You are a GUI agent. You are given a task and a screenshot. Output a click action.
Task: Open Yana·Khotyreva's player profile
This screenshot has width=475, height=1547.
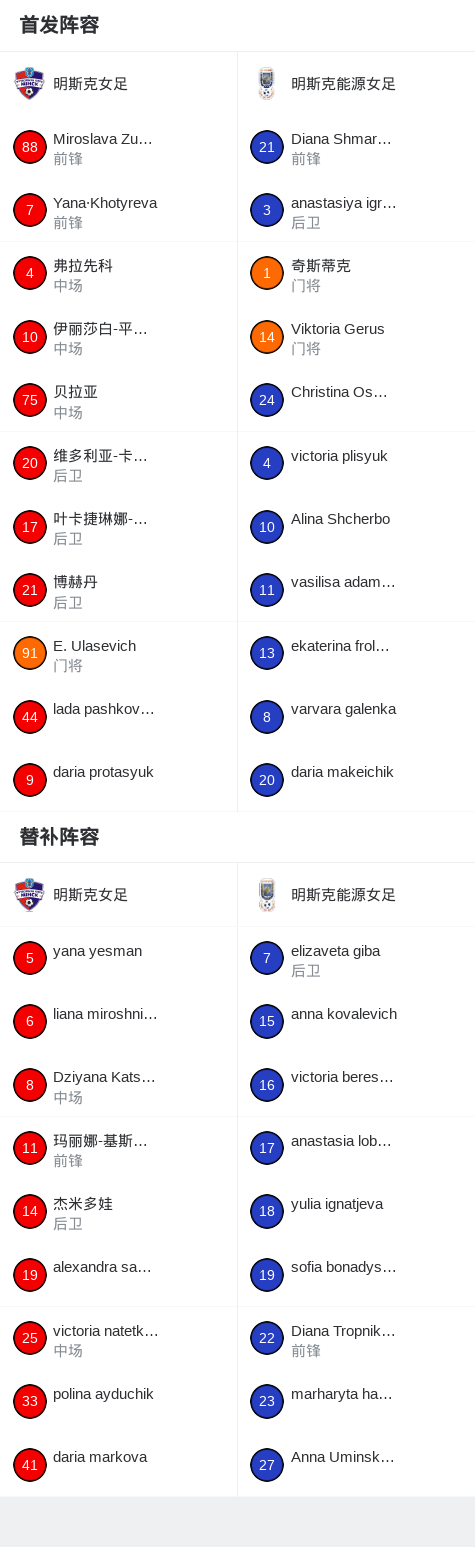118,211
